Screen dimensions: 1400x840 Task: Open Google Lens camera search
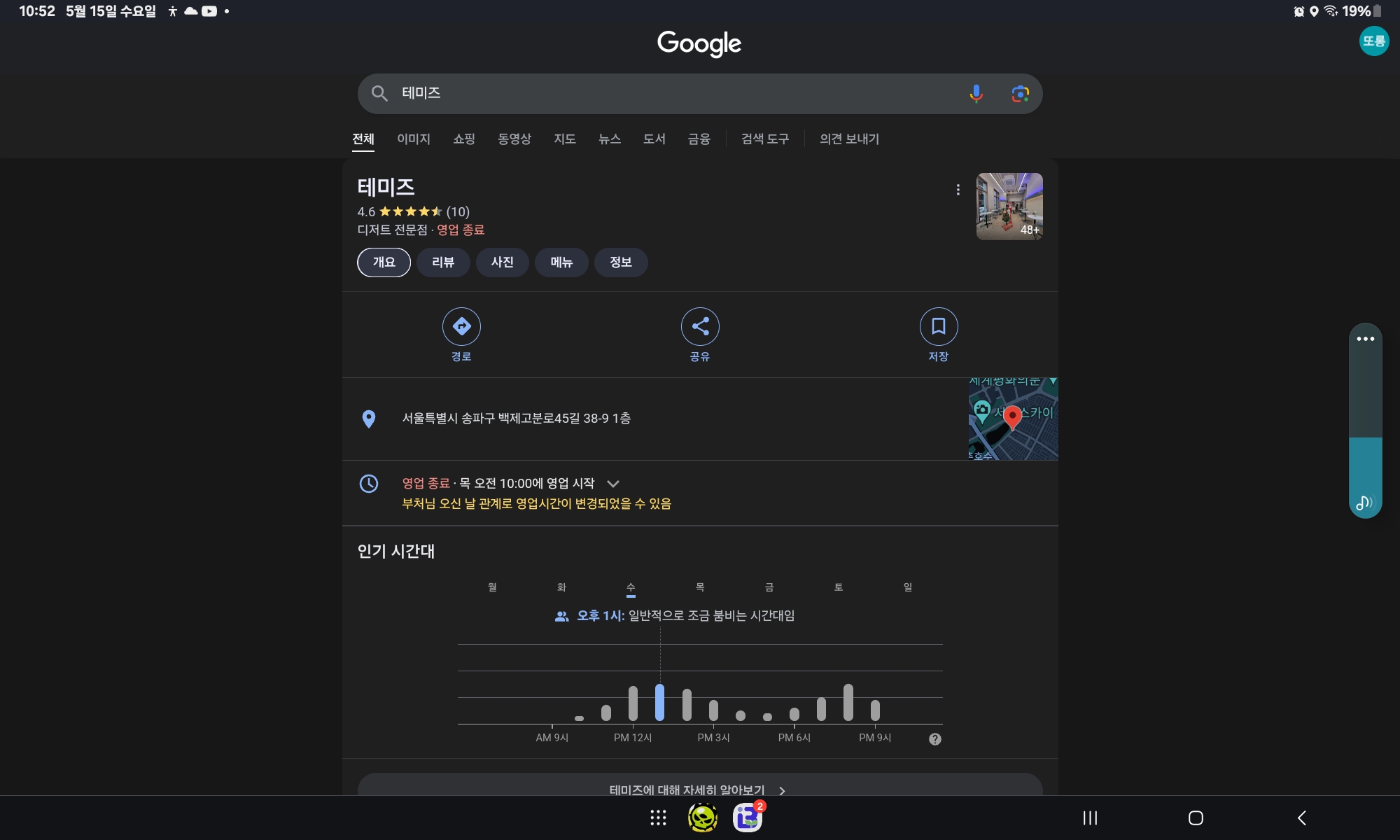coord(1020,93)
